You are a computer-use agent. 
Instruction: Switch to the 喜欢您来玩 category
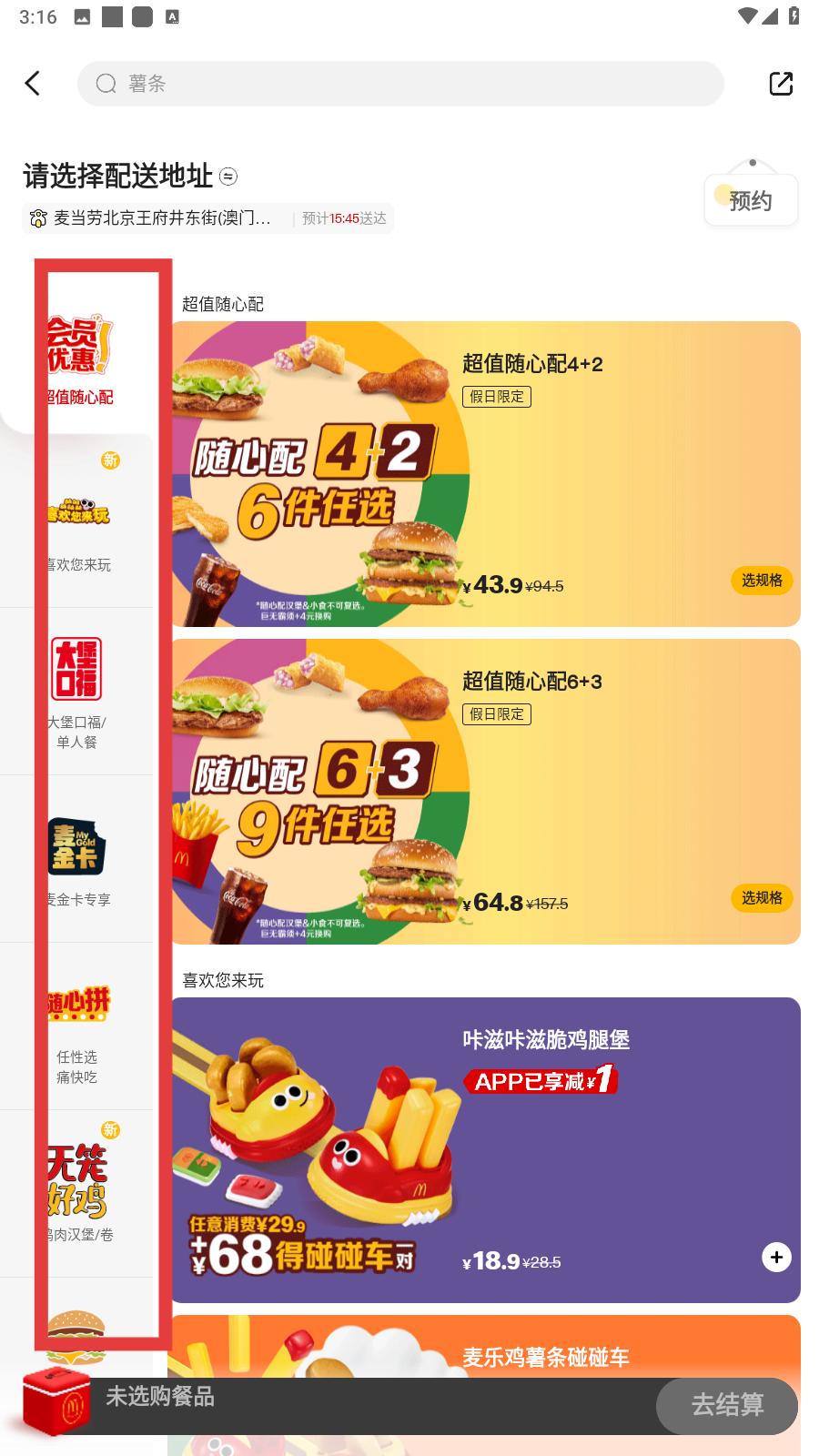[x=79, y=528]
